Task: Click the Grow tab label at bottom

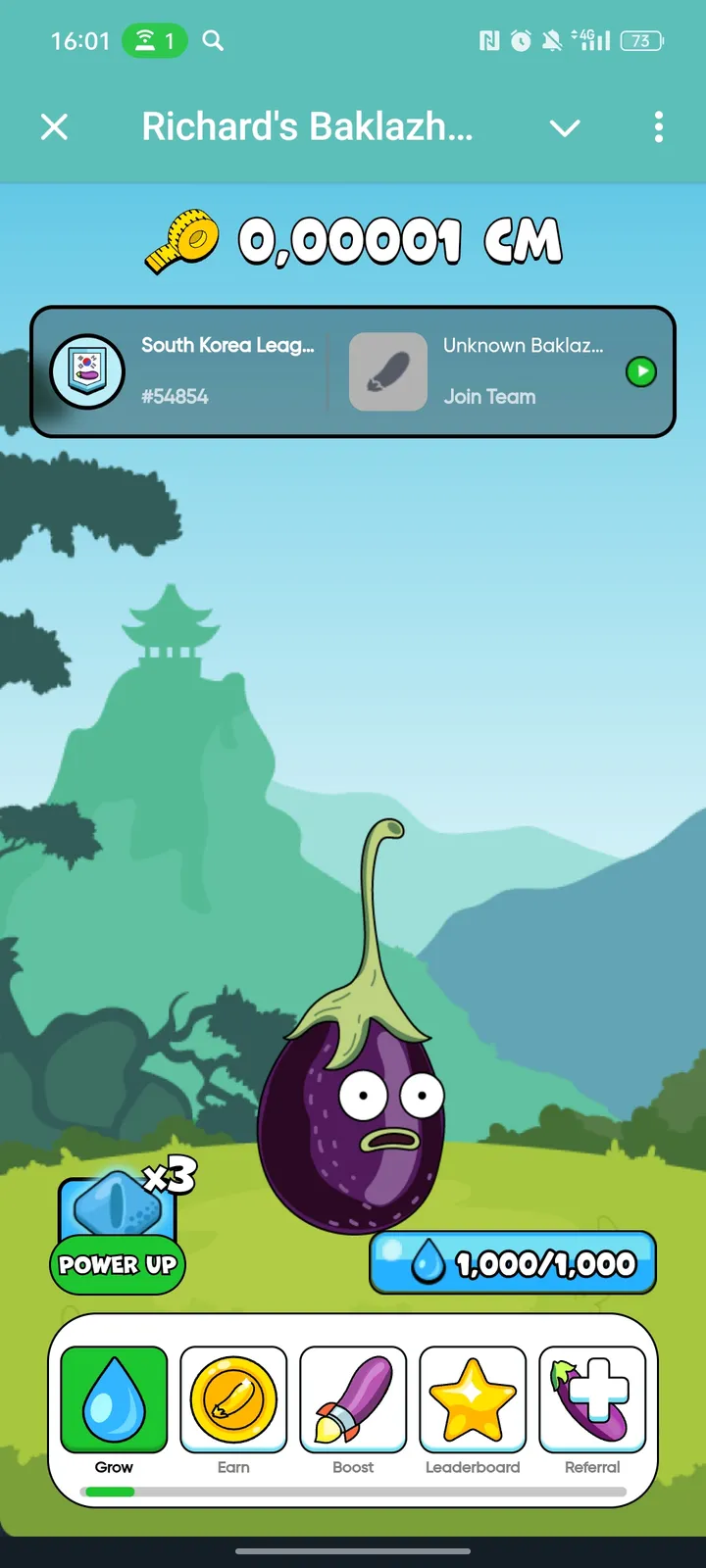Action: [x=114, y=1467]
